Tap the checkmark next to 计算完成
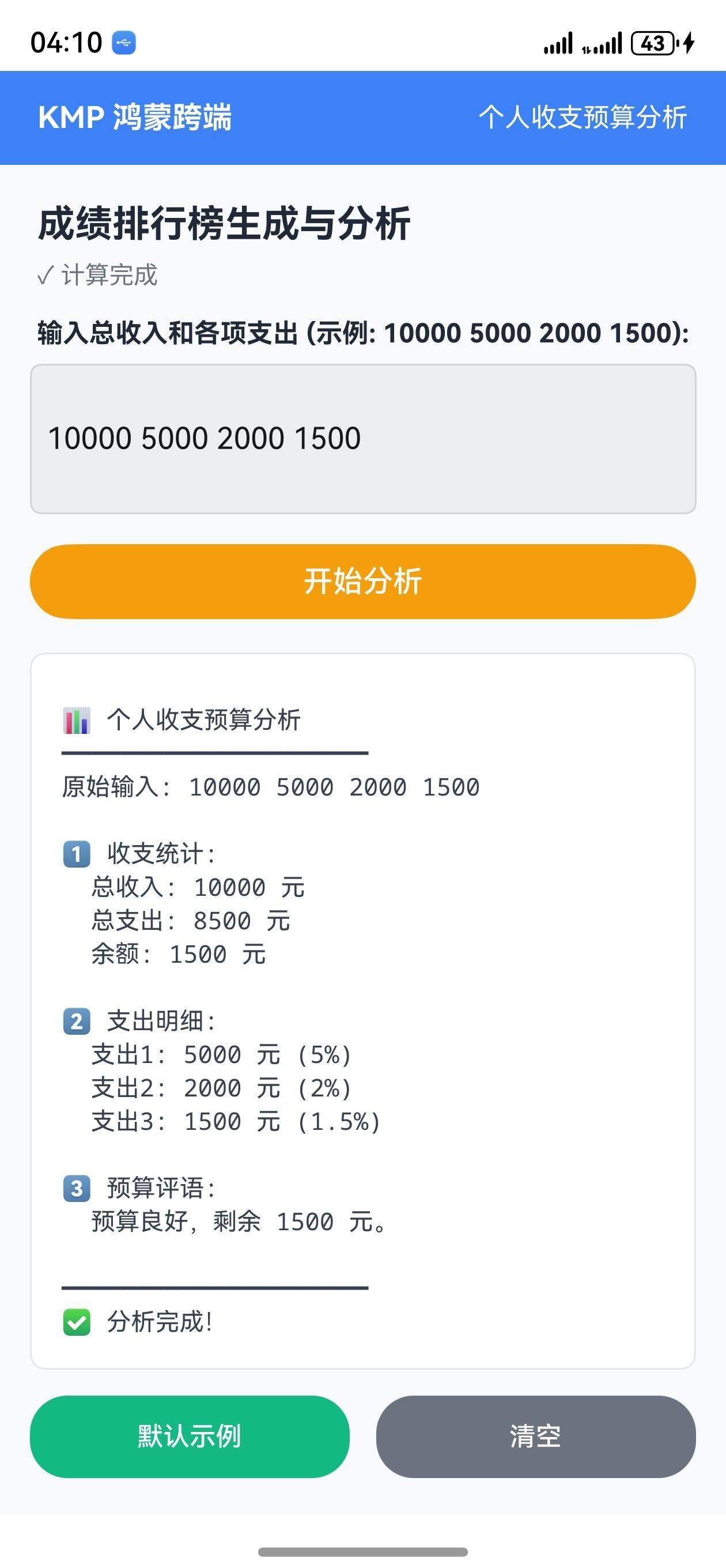Screen dimensions: 726x1568 pos(45,275)
